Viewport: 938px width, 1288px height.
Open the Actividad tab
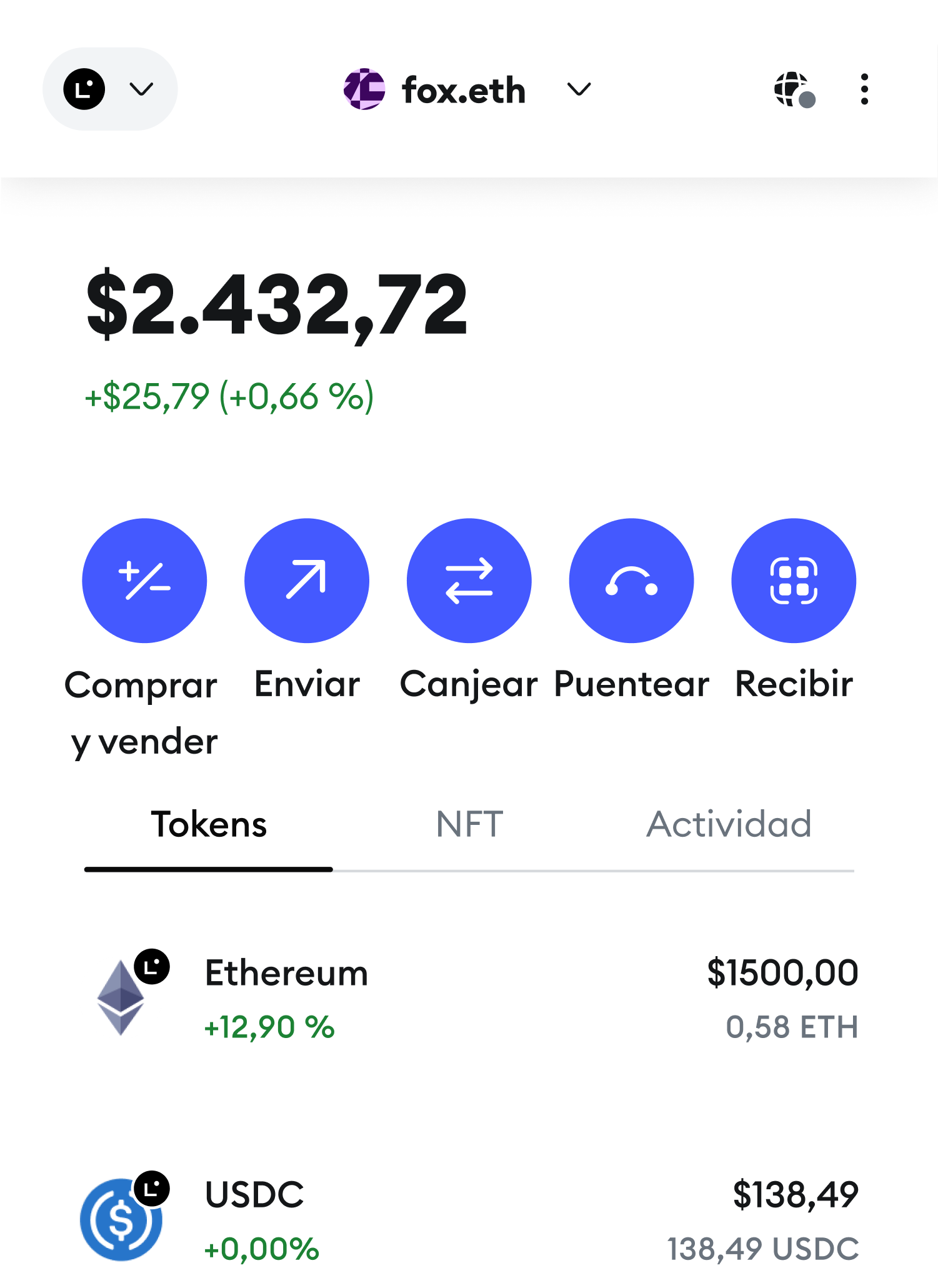coord(729,824)
